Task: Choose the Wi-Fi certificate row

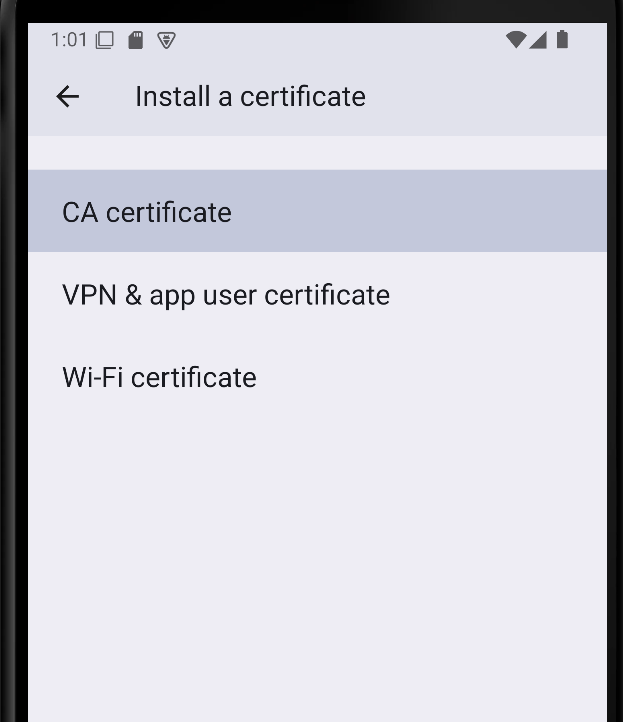Action: tap(317, 377)
